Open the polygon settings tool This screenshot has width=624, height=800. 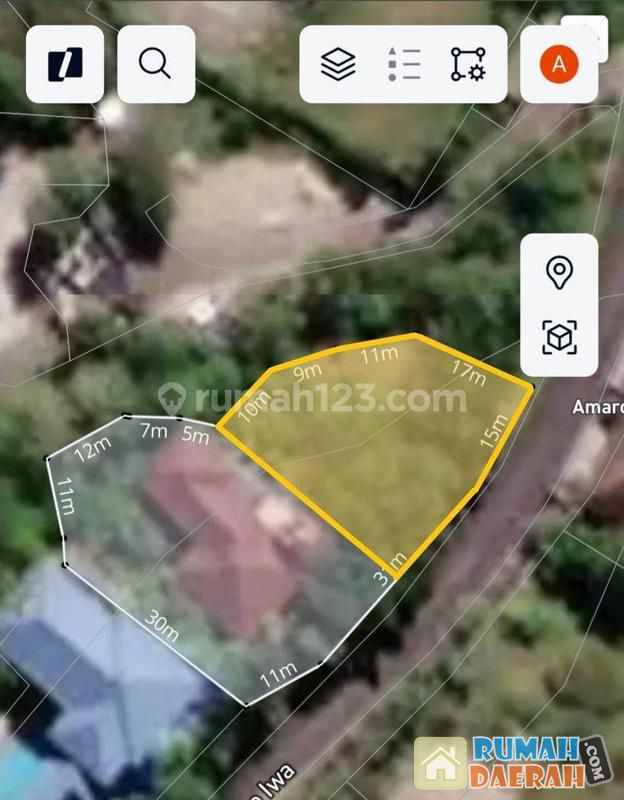pos(467,64)
